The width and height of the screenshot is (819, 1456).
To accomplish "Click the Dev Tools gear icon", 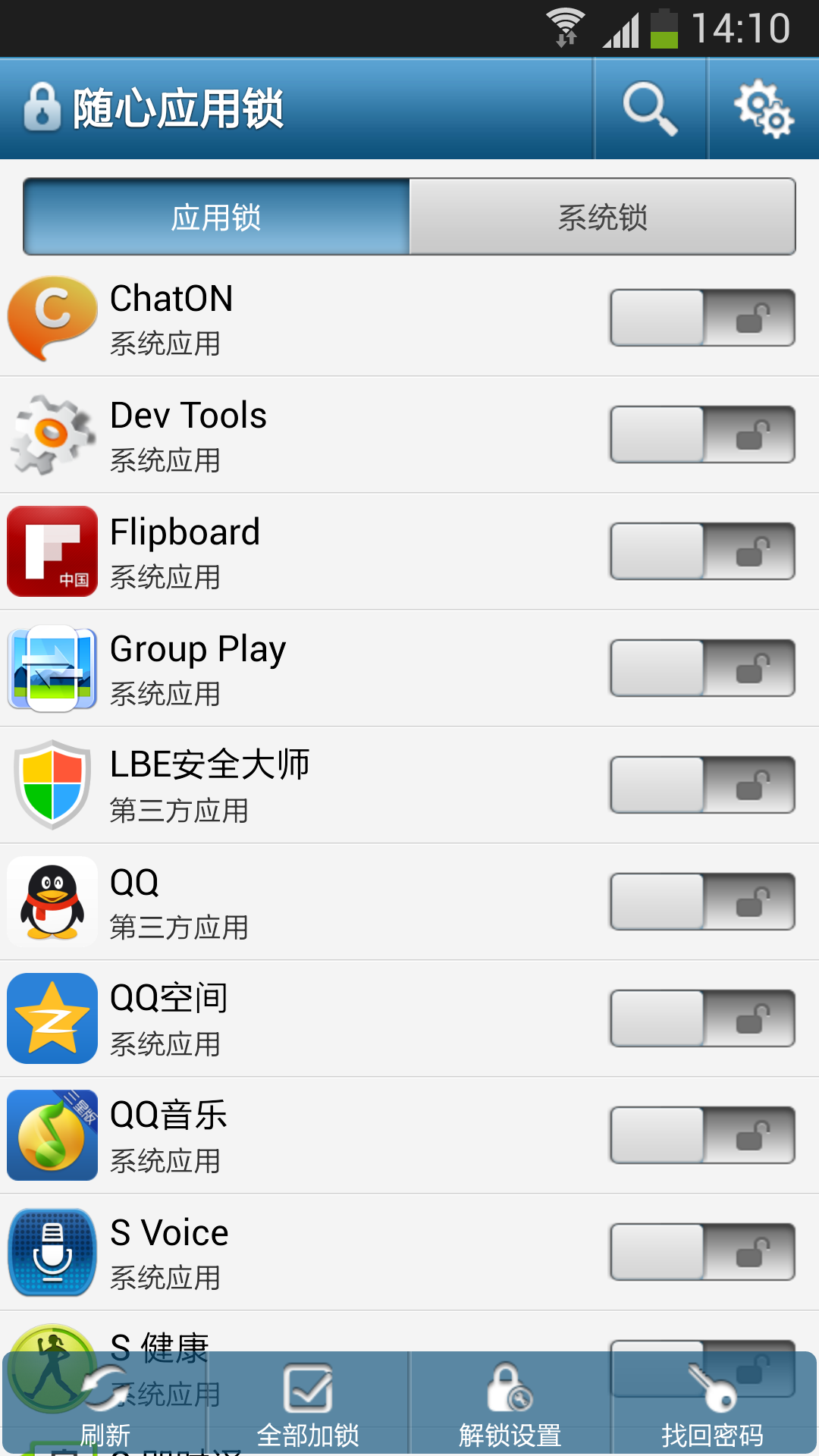I will click(x=51, y=435).
